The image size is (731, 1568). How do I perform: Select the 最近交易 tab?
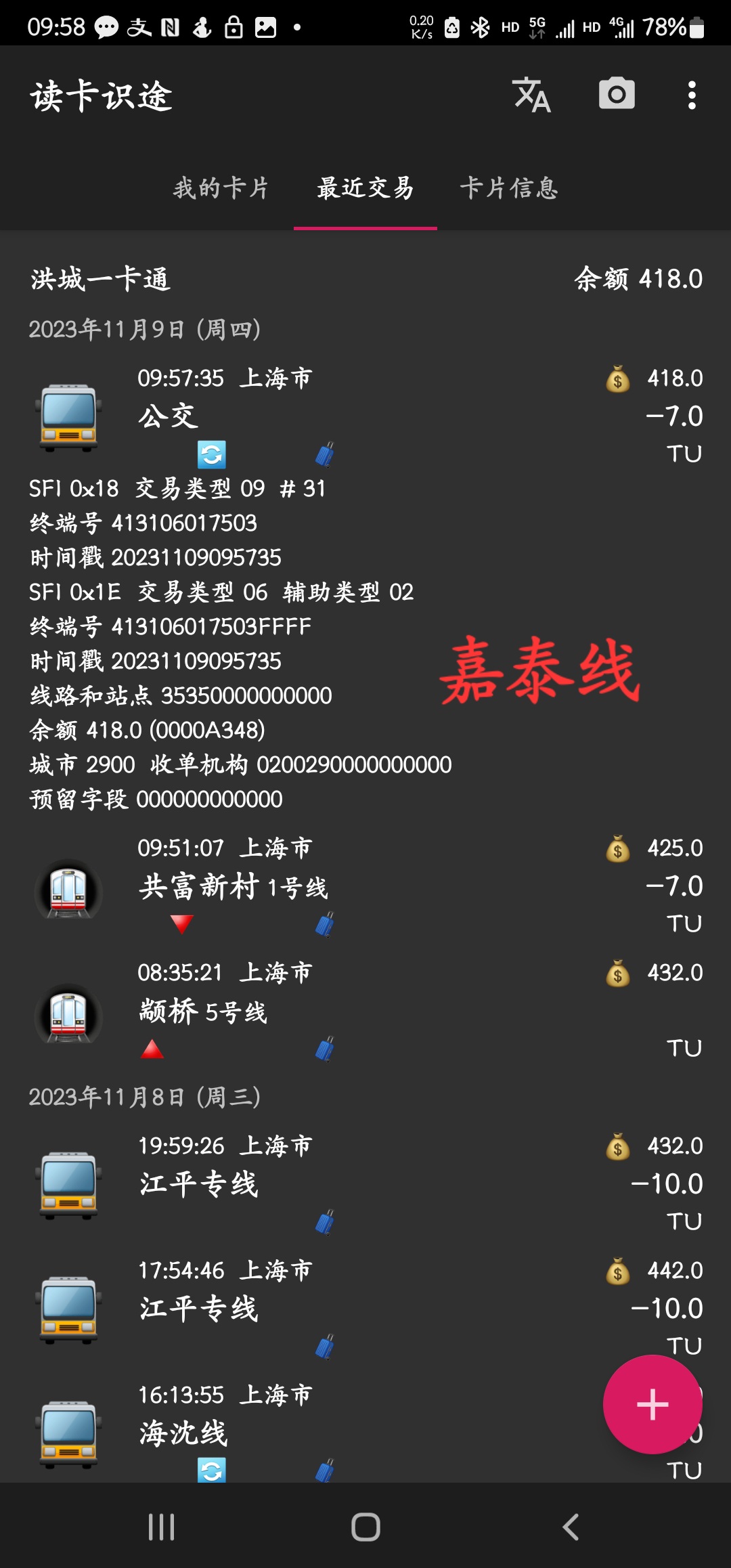[x=365, y=188]
